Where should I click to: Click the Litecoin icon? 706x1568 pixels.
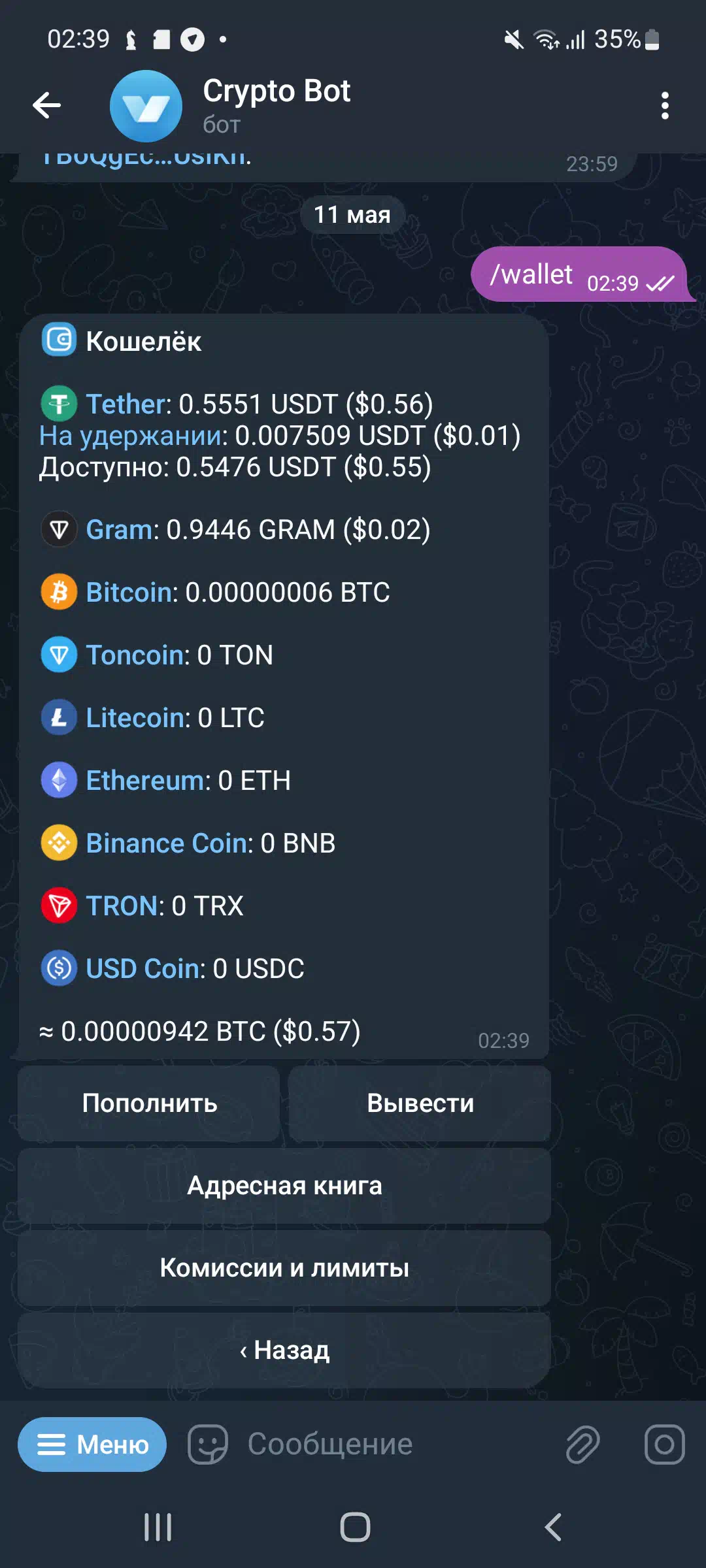(x=58, y=717)
